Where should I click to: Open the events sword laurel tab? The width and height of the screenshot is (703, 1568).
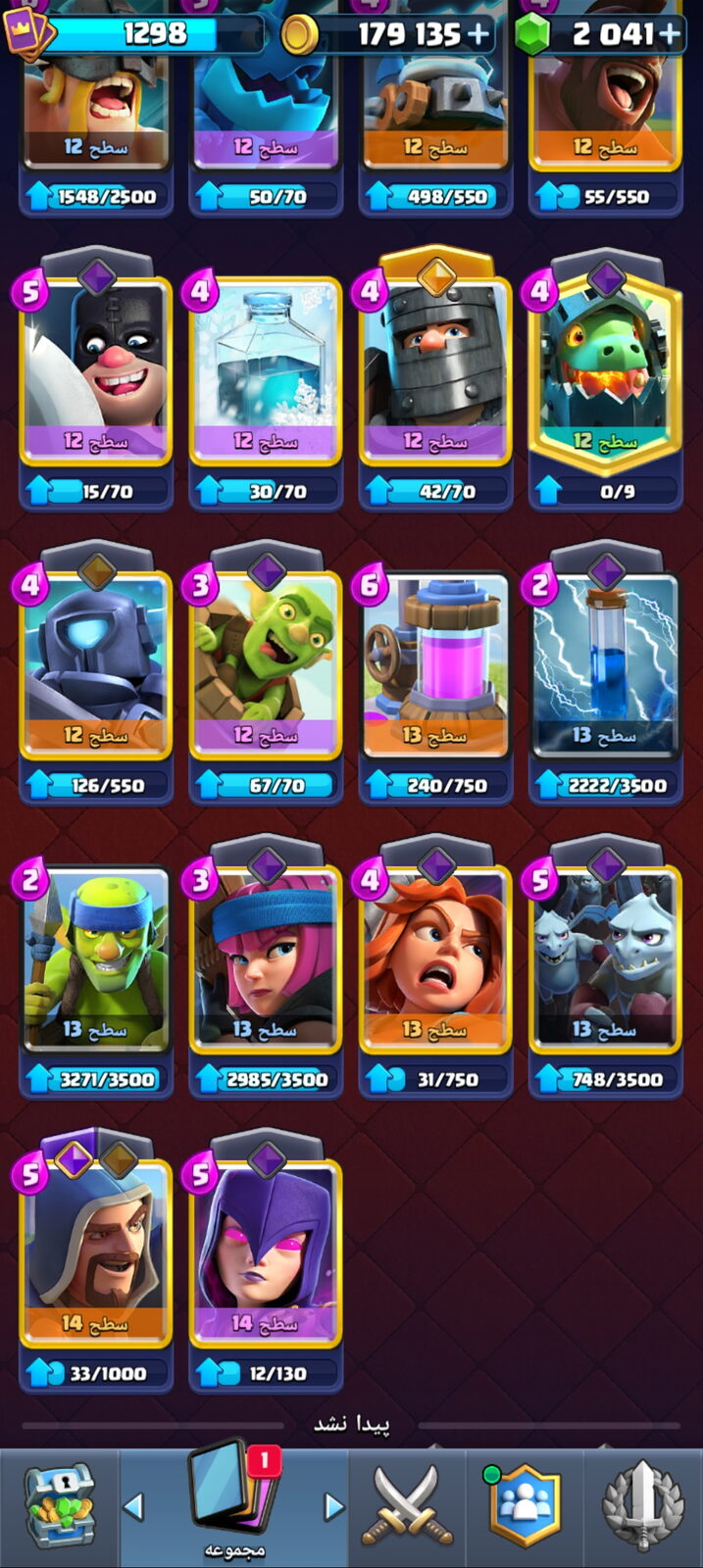pyautogui.click(x=643, y=1507)
